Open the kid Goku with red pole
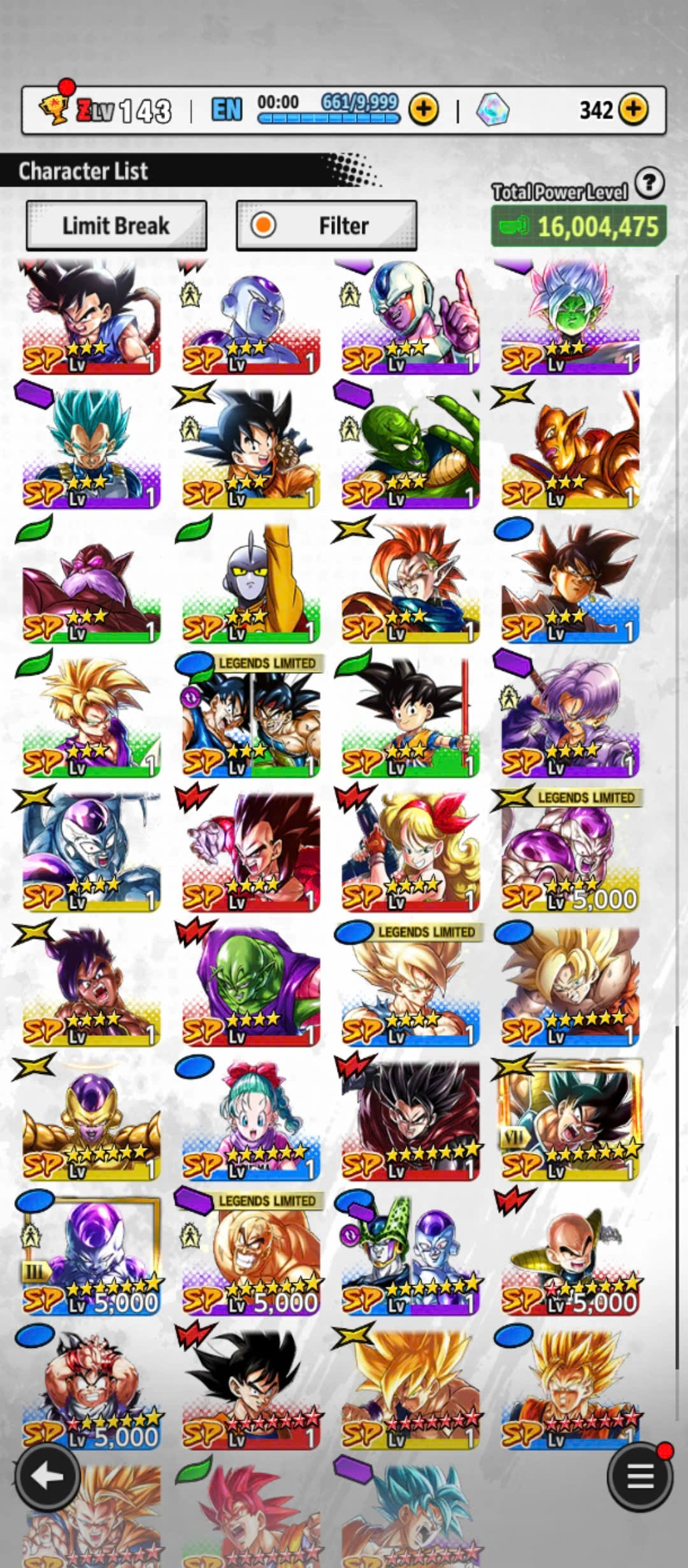 (x=410, y=716)
